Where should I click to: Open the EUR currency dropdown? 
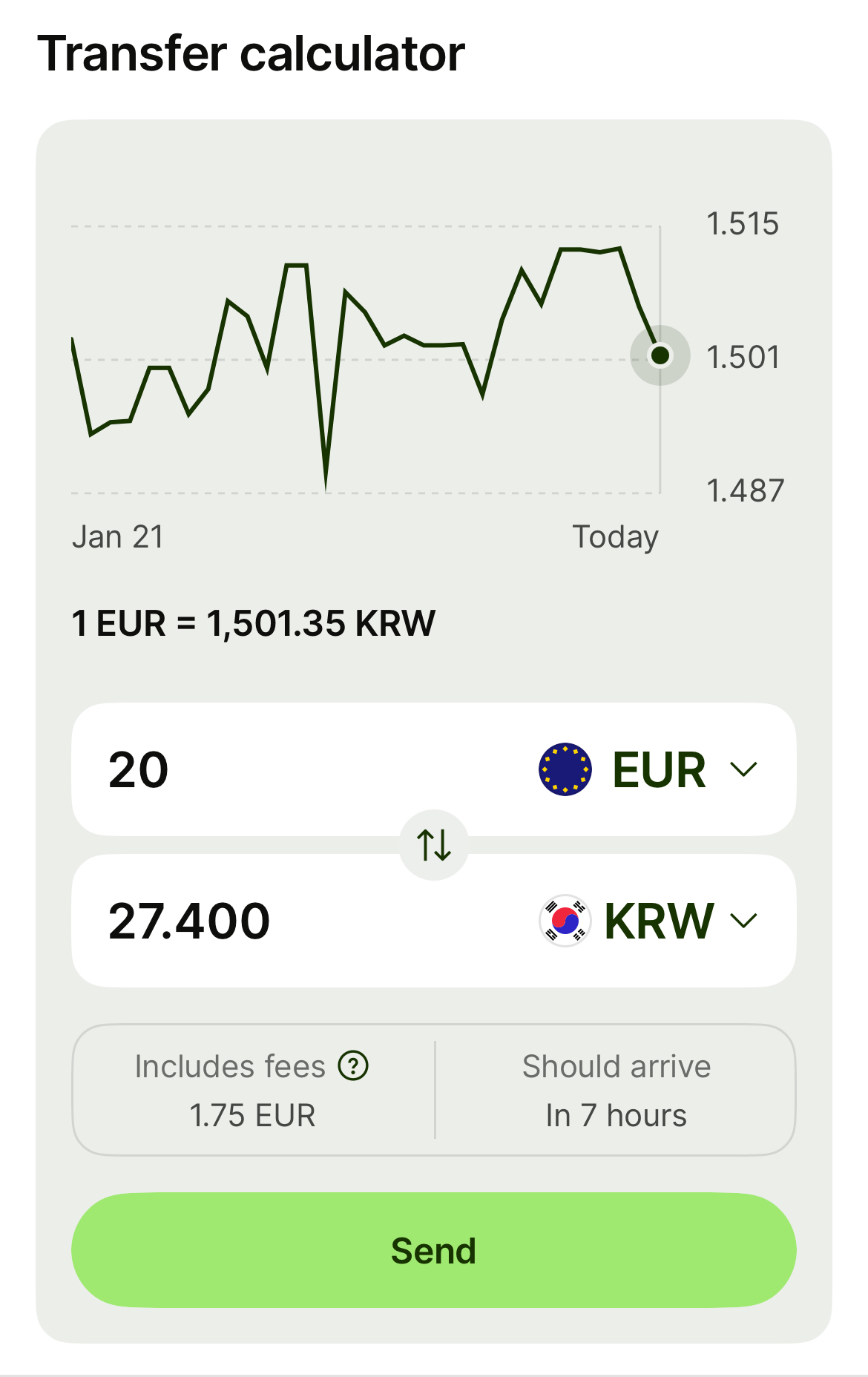(x=649, y=769)
